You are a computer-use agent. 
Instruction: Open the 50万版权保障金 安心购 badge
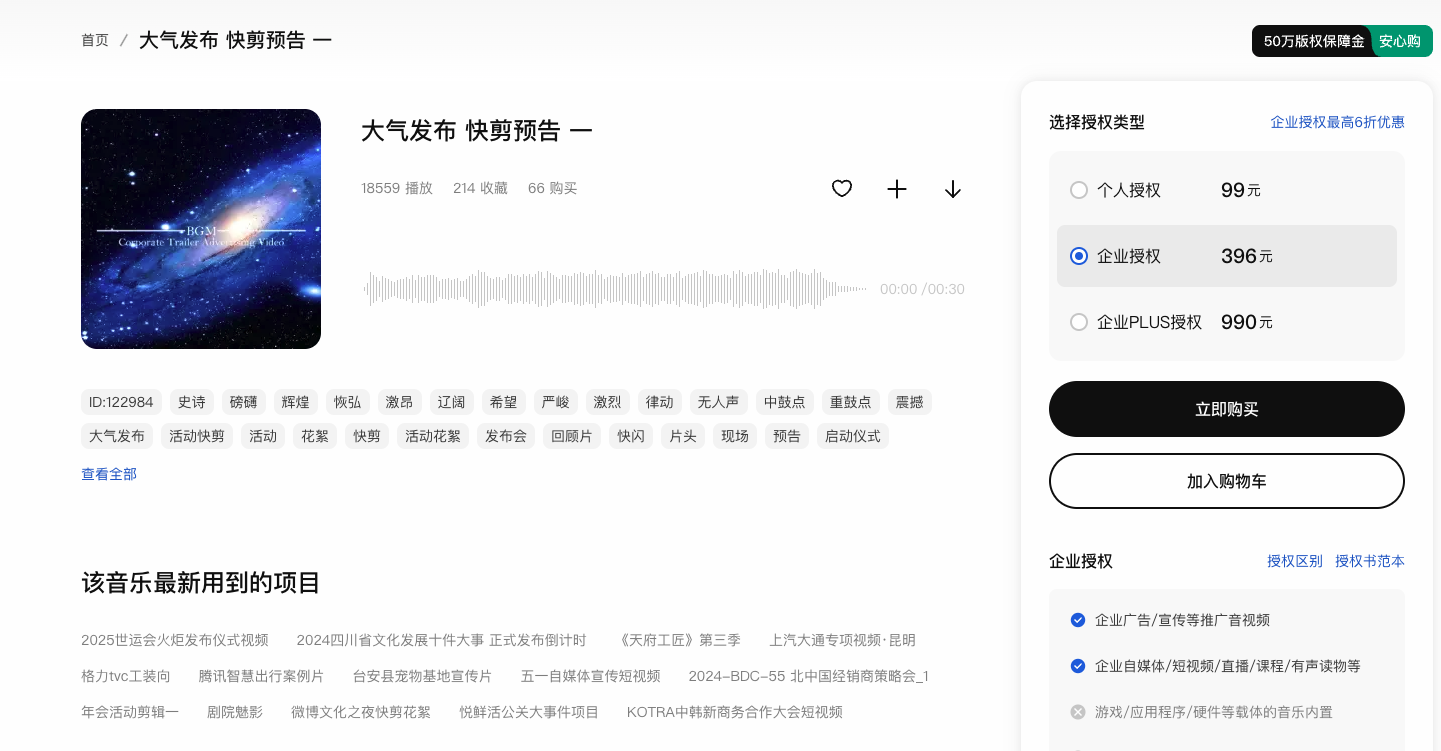point(1341,41)
